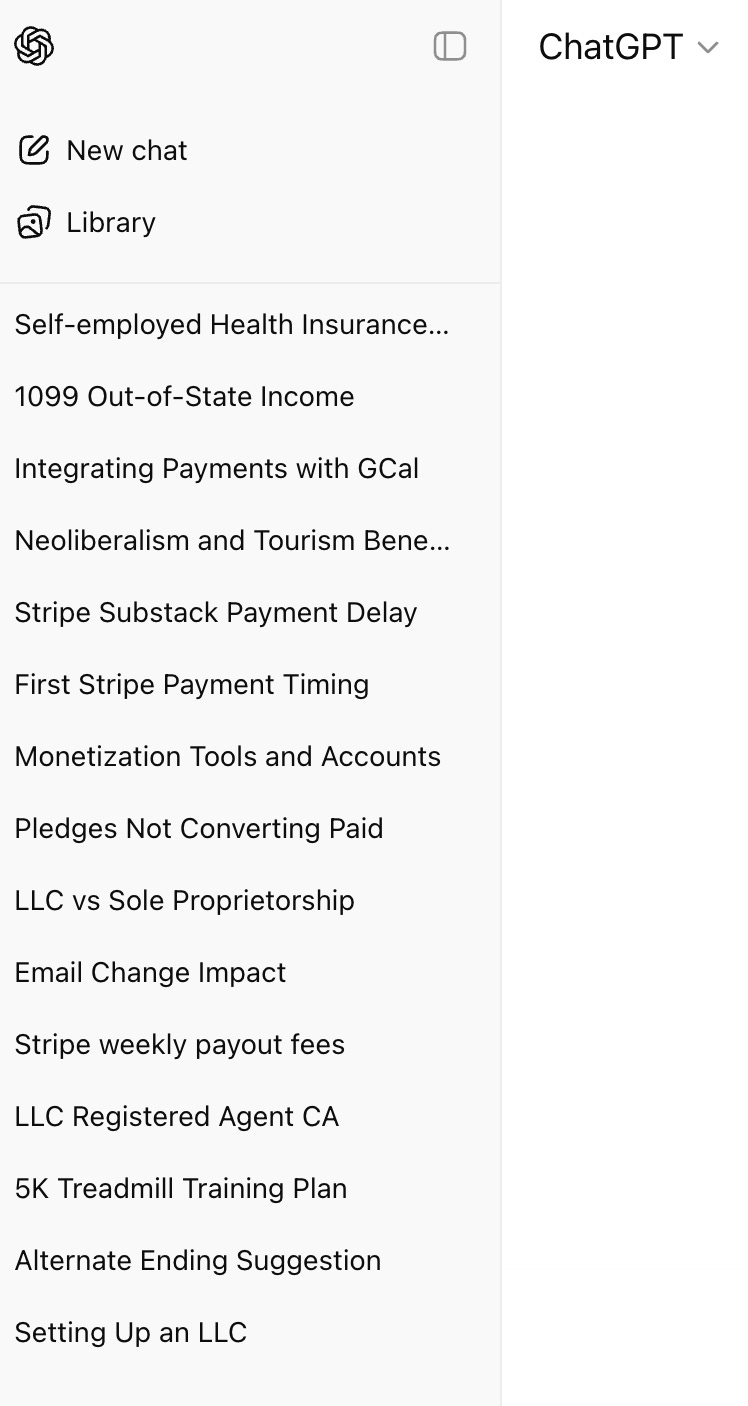Open Self-employed Health Insurance chat
The width and height of the screenshot is (748, 1406).
click(232, 324)
